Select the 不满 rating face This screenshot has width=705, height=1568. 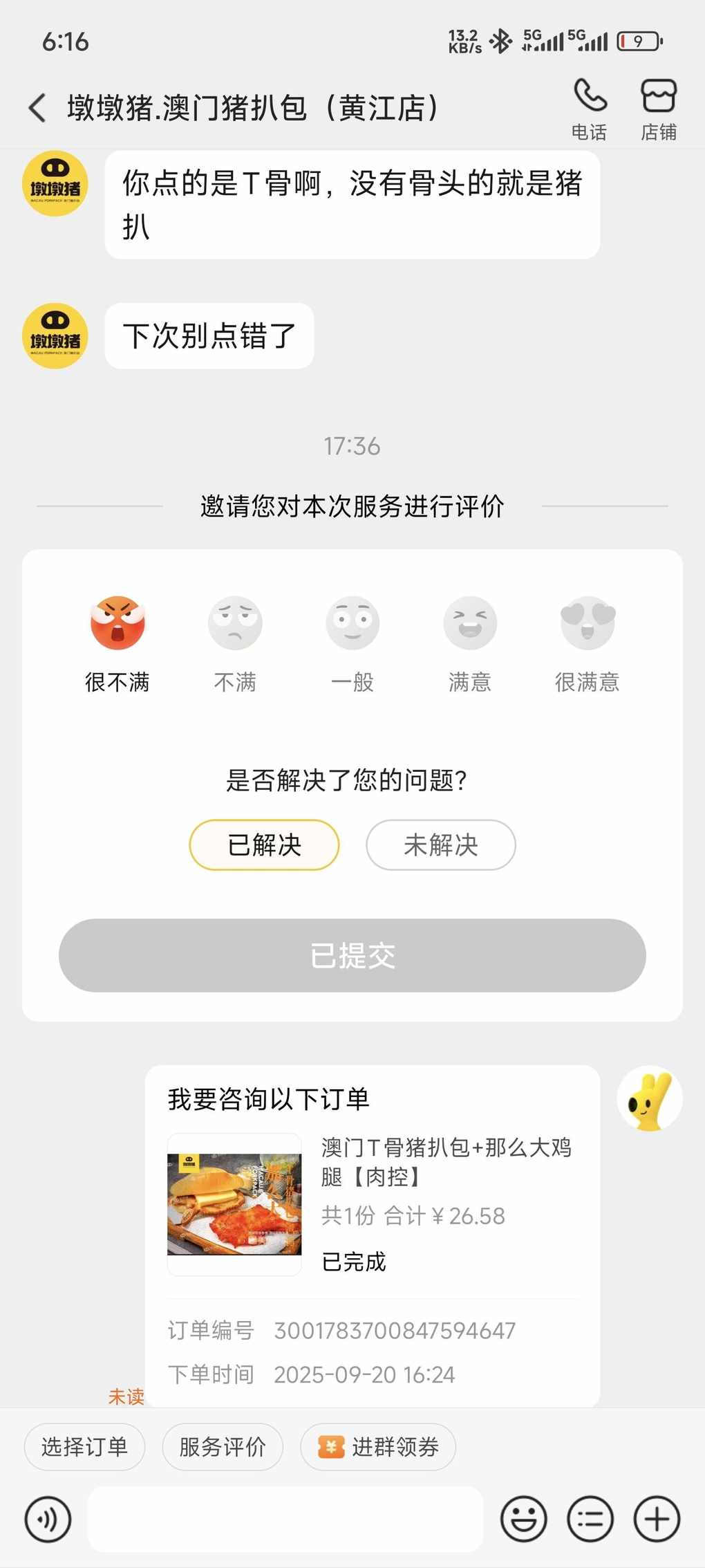pos(235,623)
